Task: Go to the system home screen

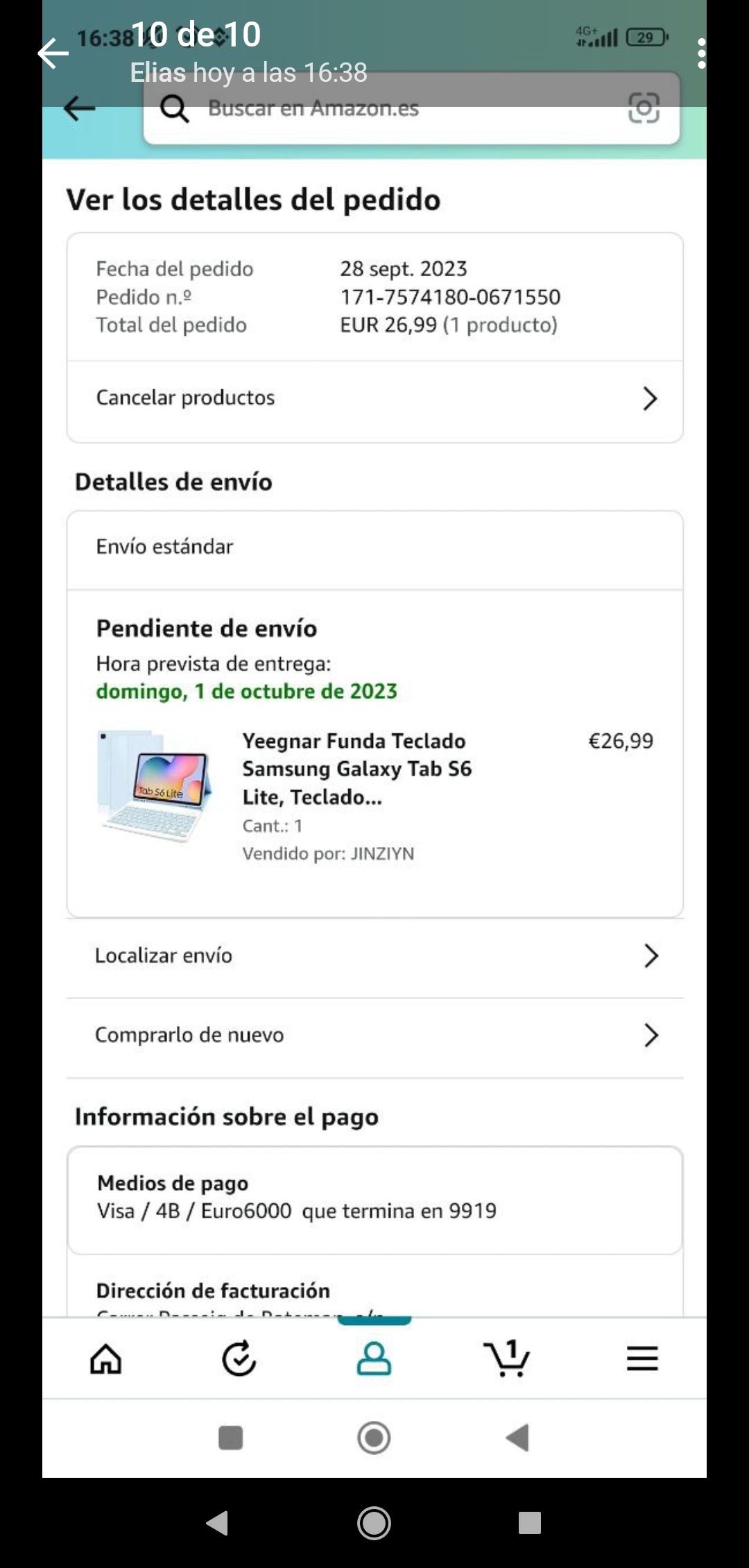Action: 374,1523
